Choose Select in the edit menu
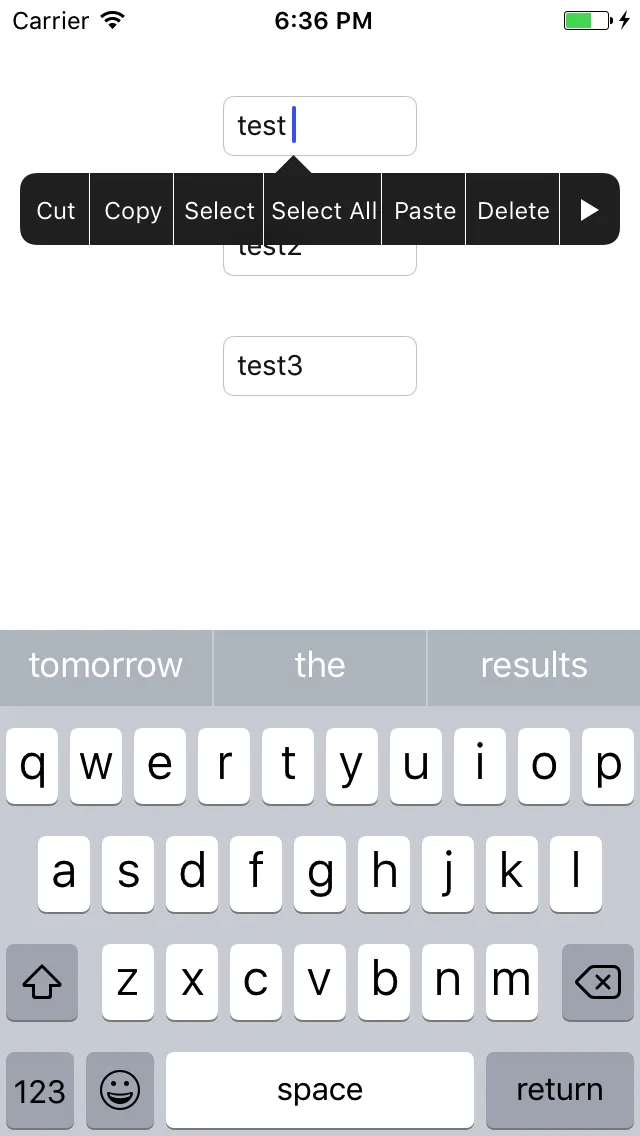This screenshot has height=1136, width=640. (220, 210)
